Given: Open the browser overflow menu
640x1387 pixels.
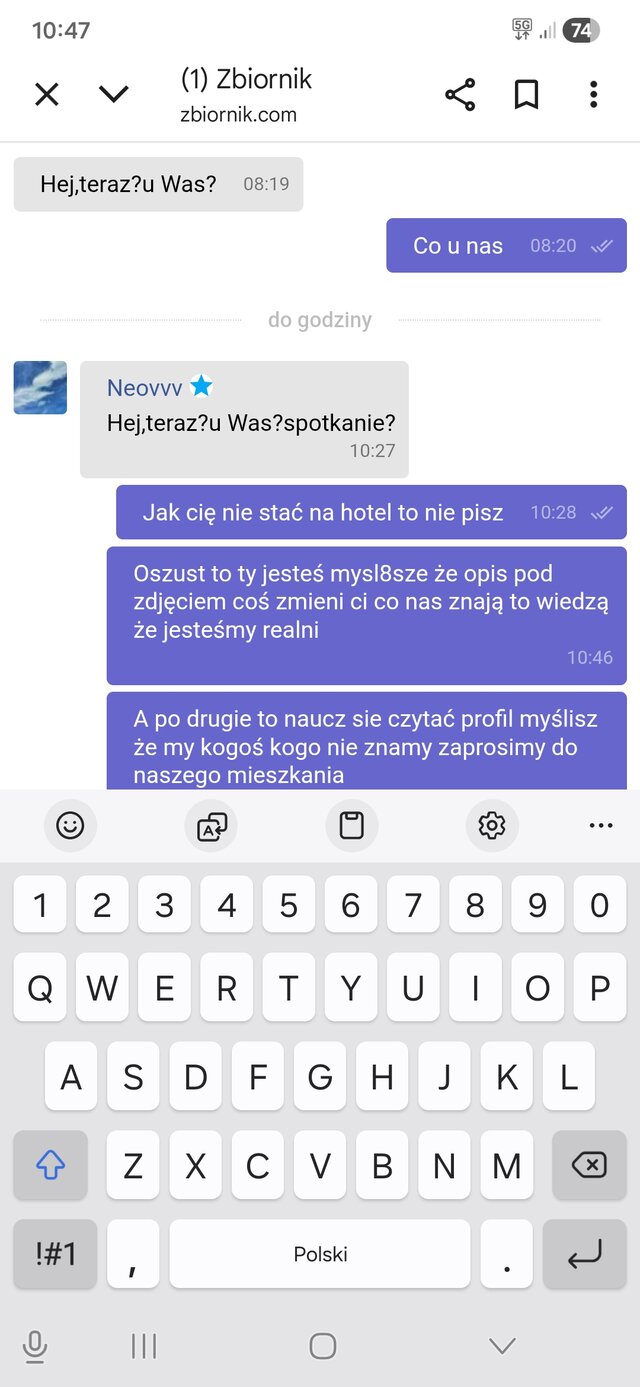Looking at the screenshot, I should [593, 95].
